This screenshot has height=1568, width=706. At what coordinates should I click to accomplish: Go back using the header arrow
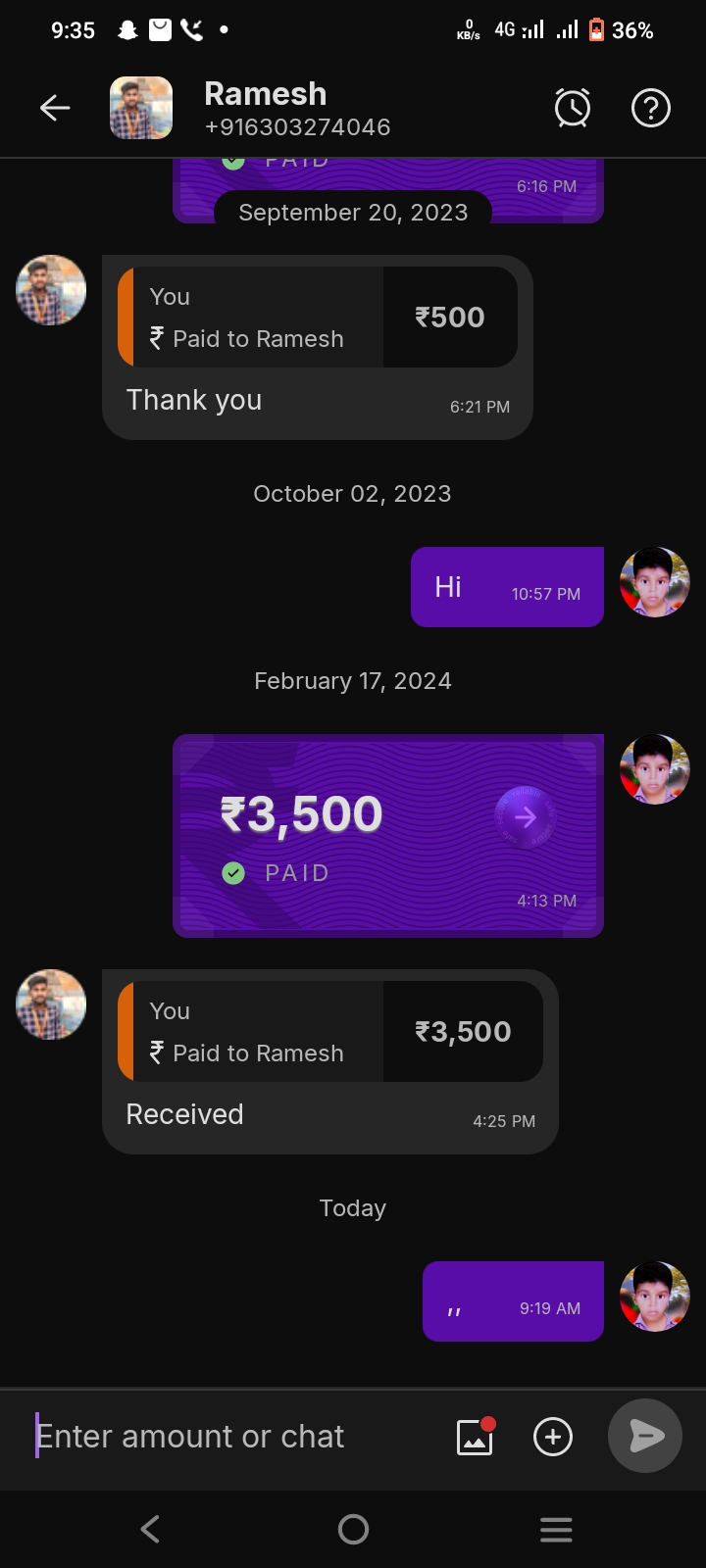55,108
